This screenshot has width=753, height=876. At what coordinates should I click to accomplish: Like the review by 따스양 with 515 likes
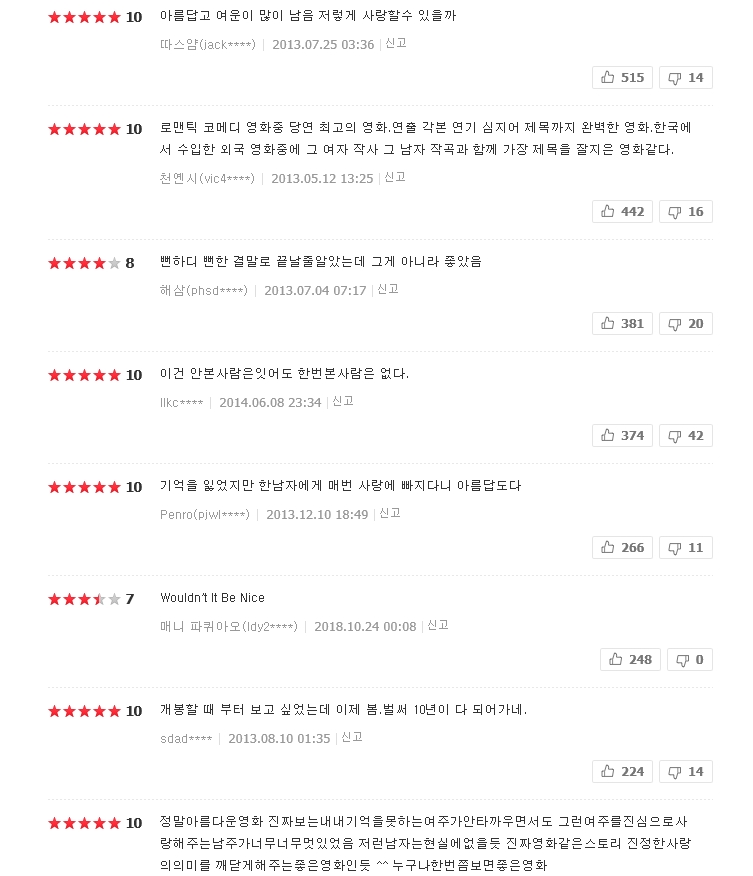click(622, 78)
